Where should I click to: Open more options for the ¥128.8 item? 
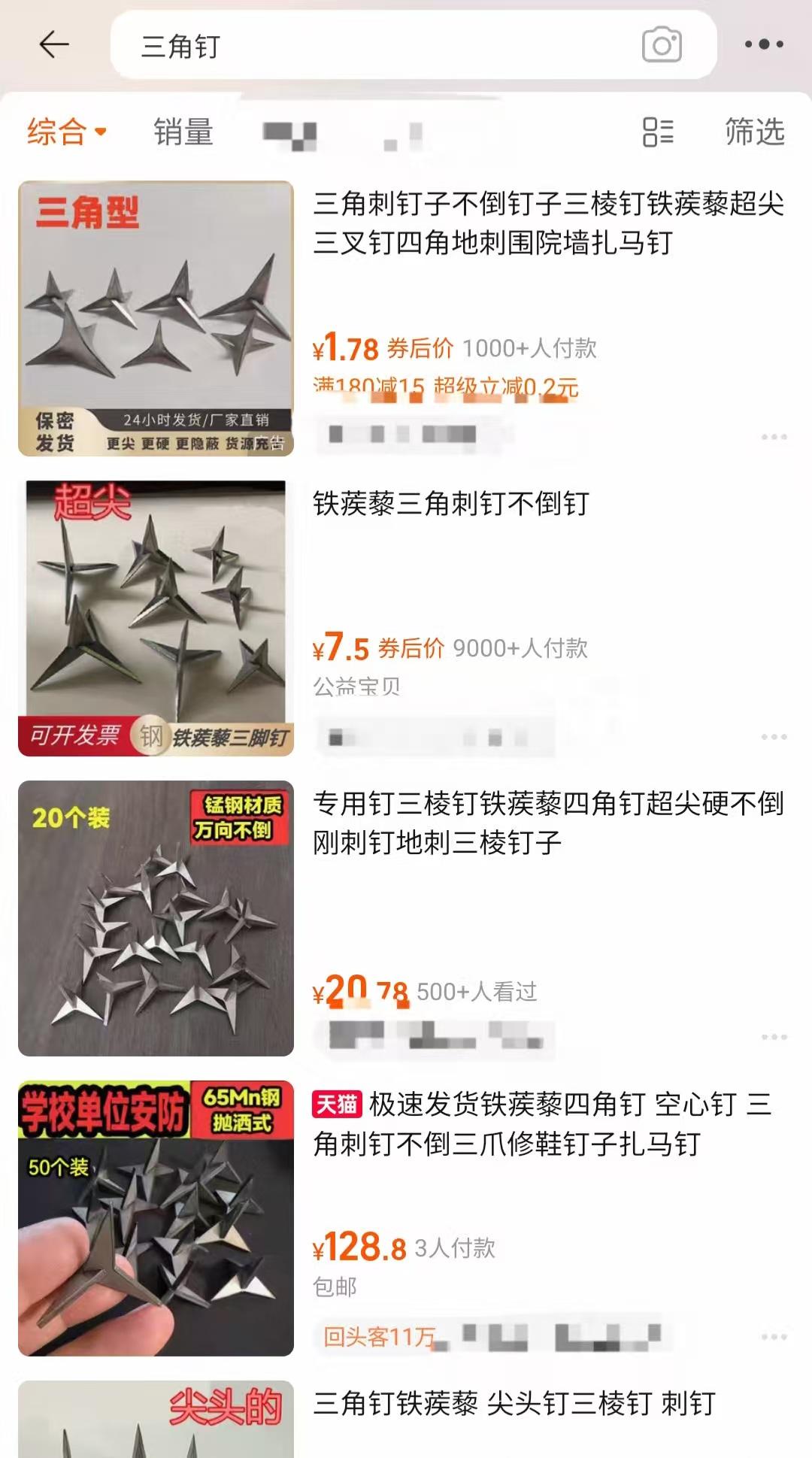[774, 1337]
